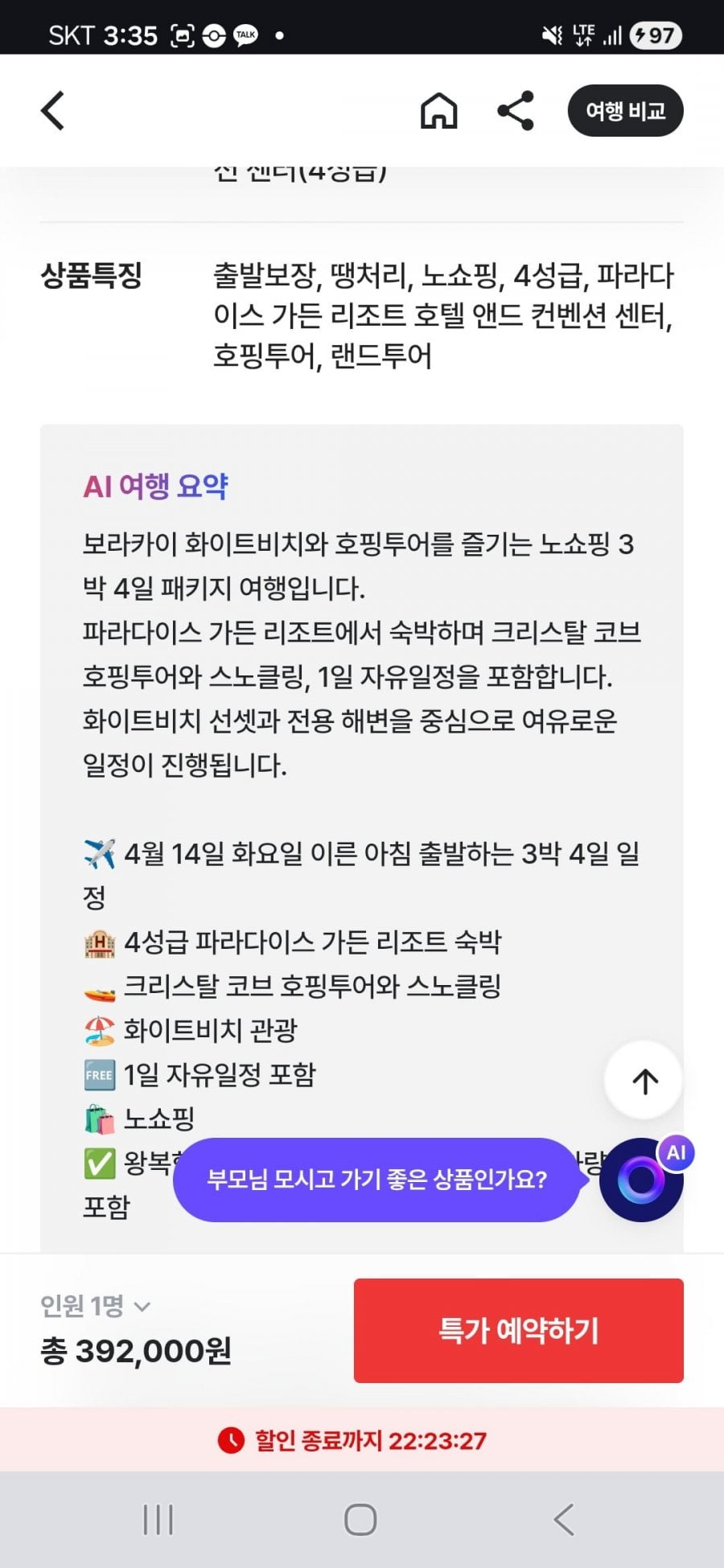Go back using the top-left arrow
Screen dimensions: 724x1568
coord(53,111)
